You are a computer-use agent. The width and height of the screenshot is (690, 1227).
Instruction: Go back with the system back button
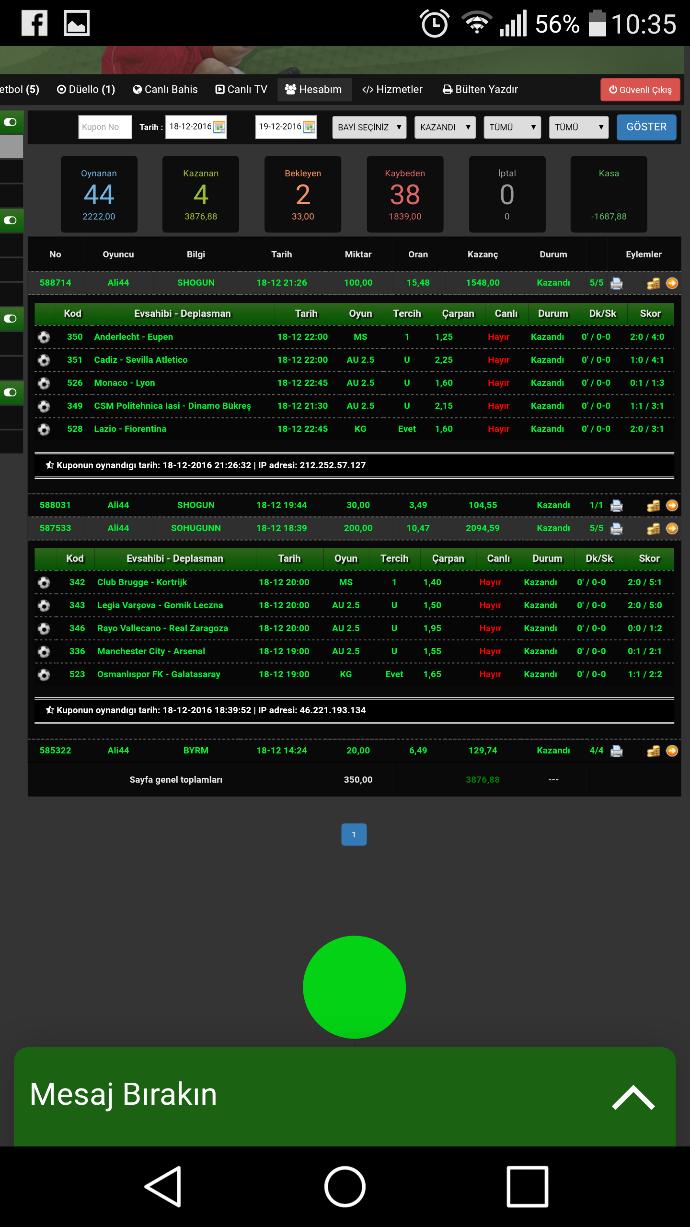coord(163,1187)
